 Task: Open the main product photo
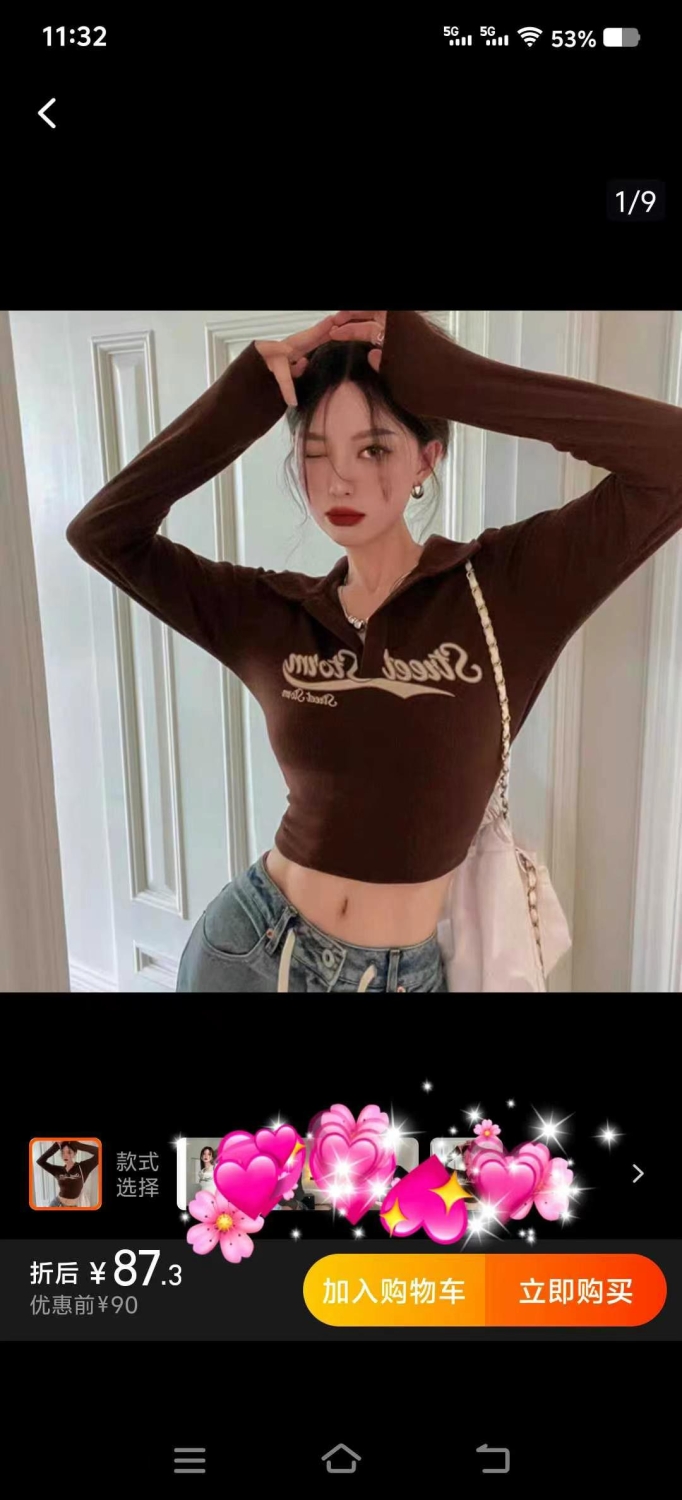click(x=341, y=651)
